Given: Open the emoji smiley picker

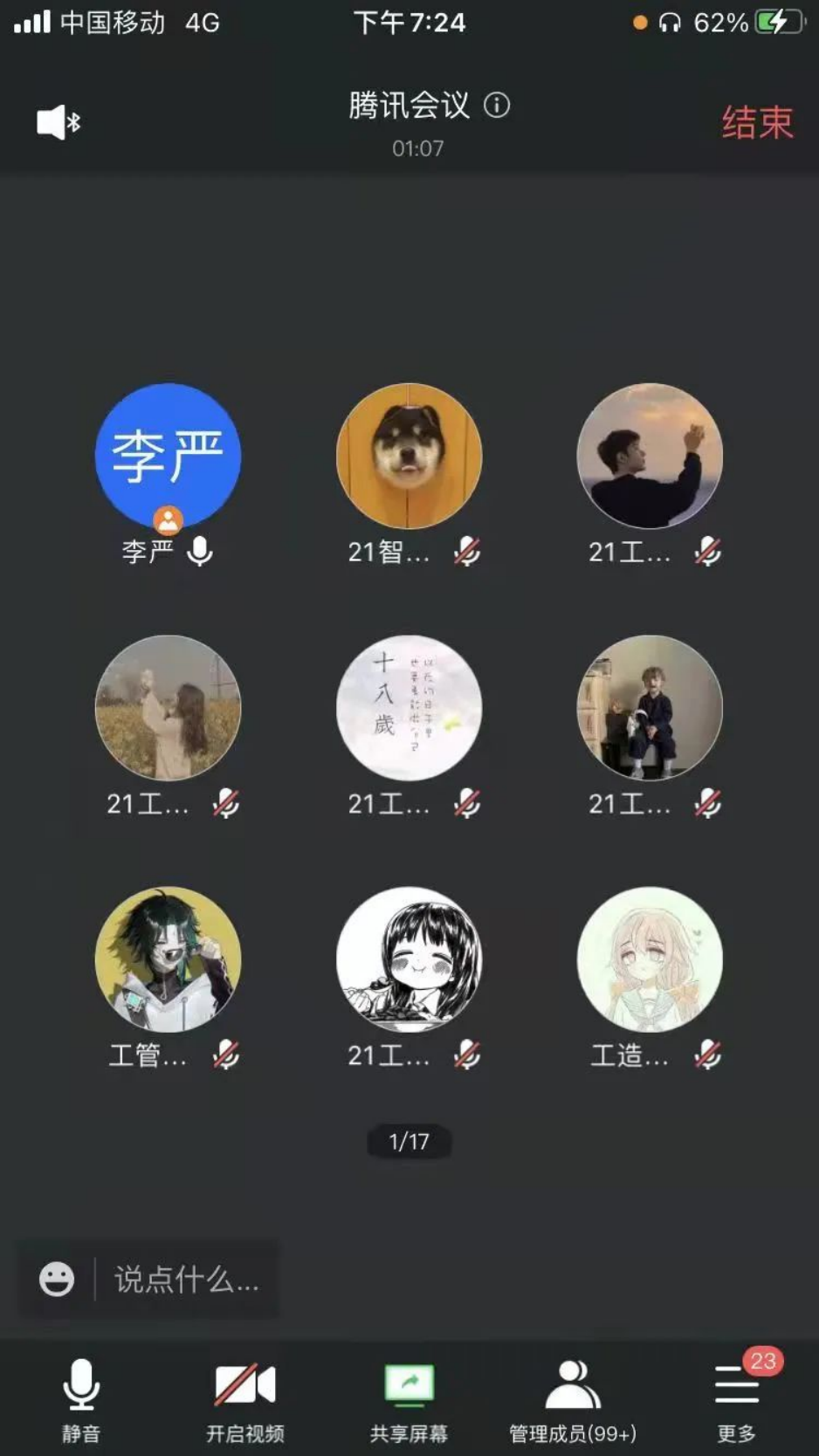Looking at the screenshot, I should click(x=57, y=1280).
